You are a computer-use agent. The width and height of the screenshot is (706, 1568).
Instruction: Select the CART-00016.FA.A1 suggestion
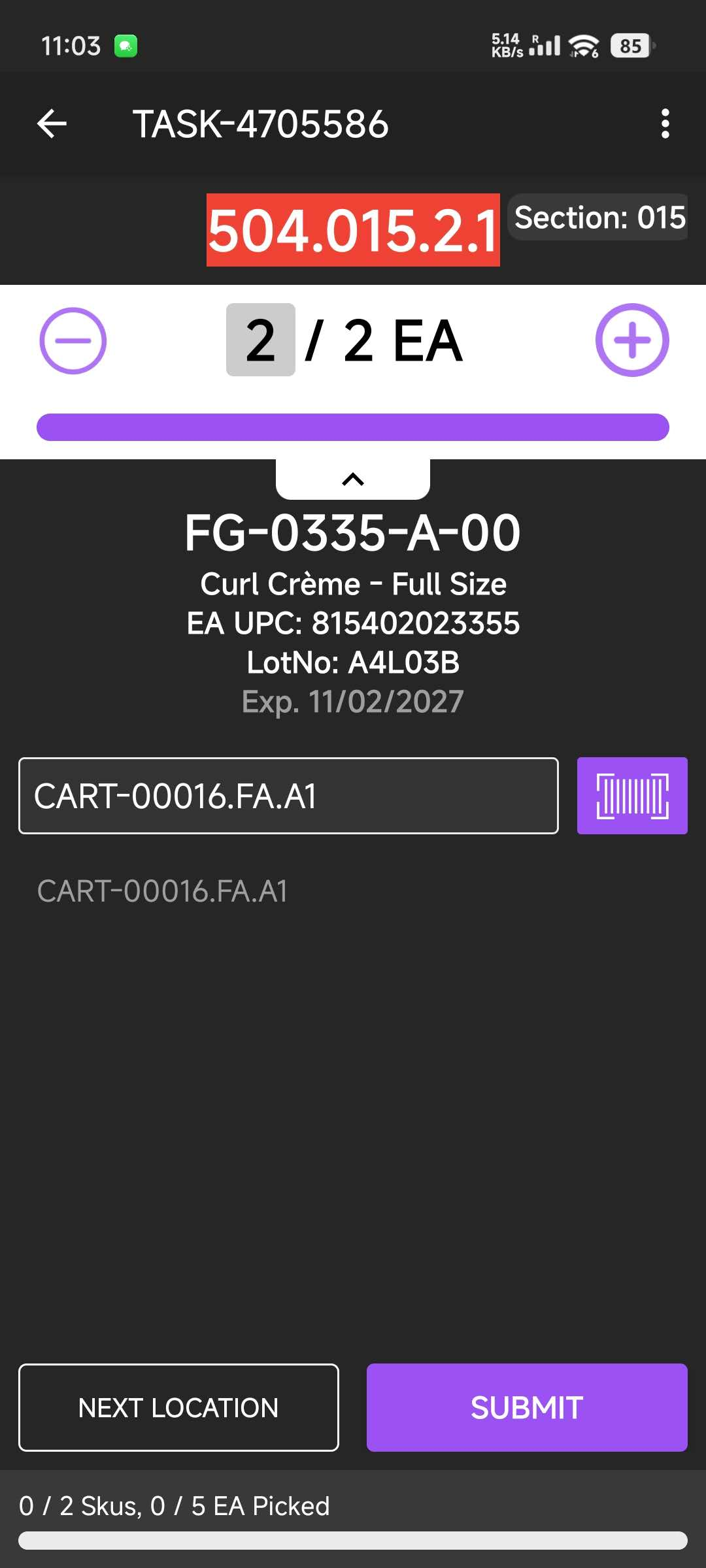(162, 891)
